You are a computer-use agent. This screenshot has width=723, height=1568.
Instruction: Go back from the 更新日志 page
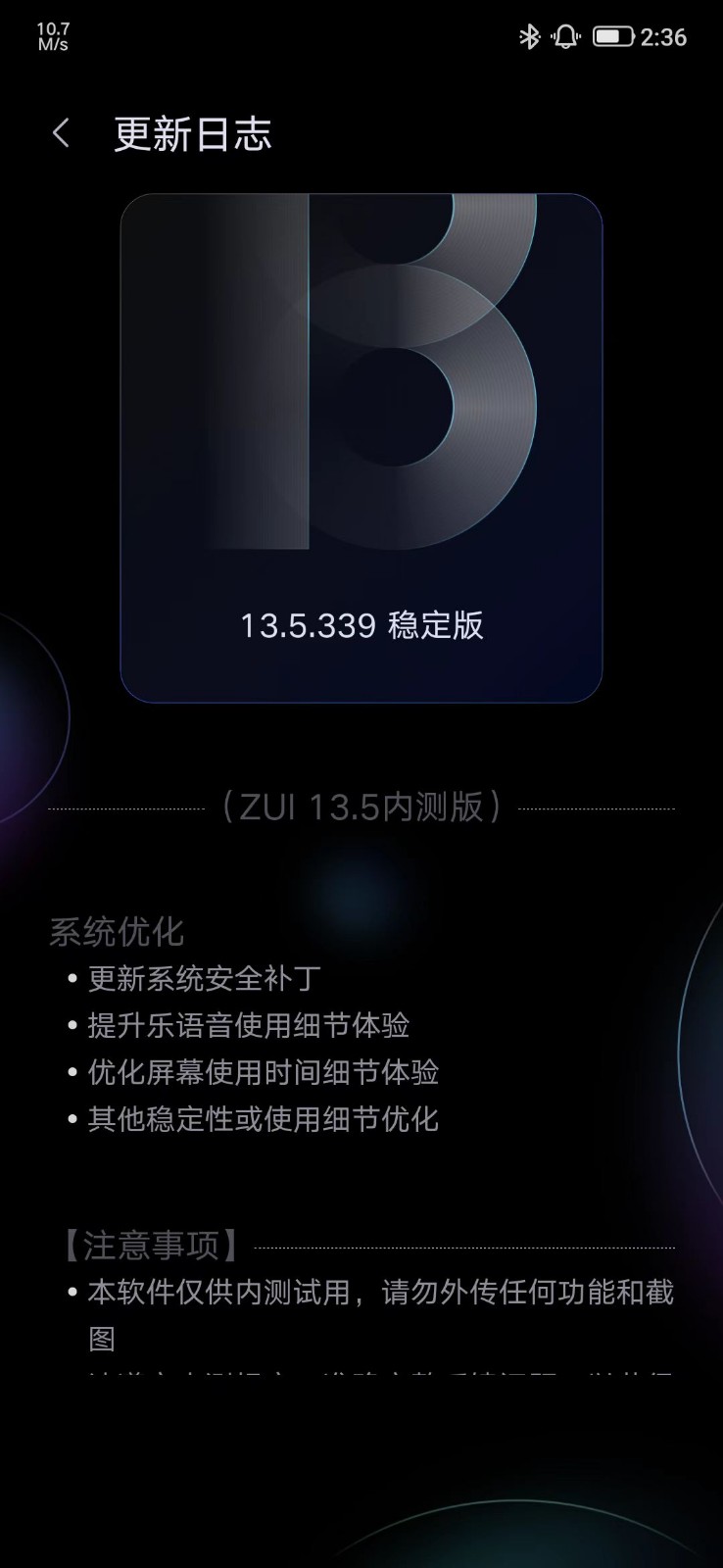62,133
